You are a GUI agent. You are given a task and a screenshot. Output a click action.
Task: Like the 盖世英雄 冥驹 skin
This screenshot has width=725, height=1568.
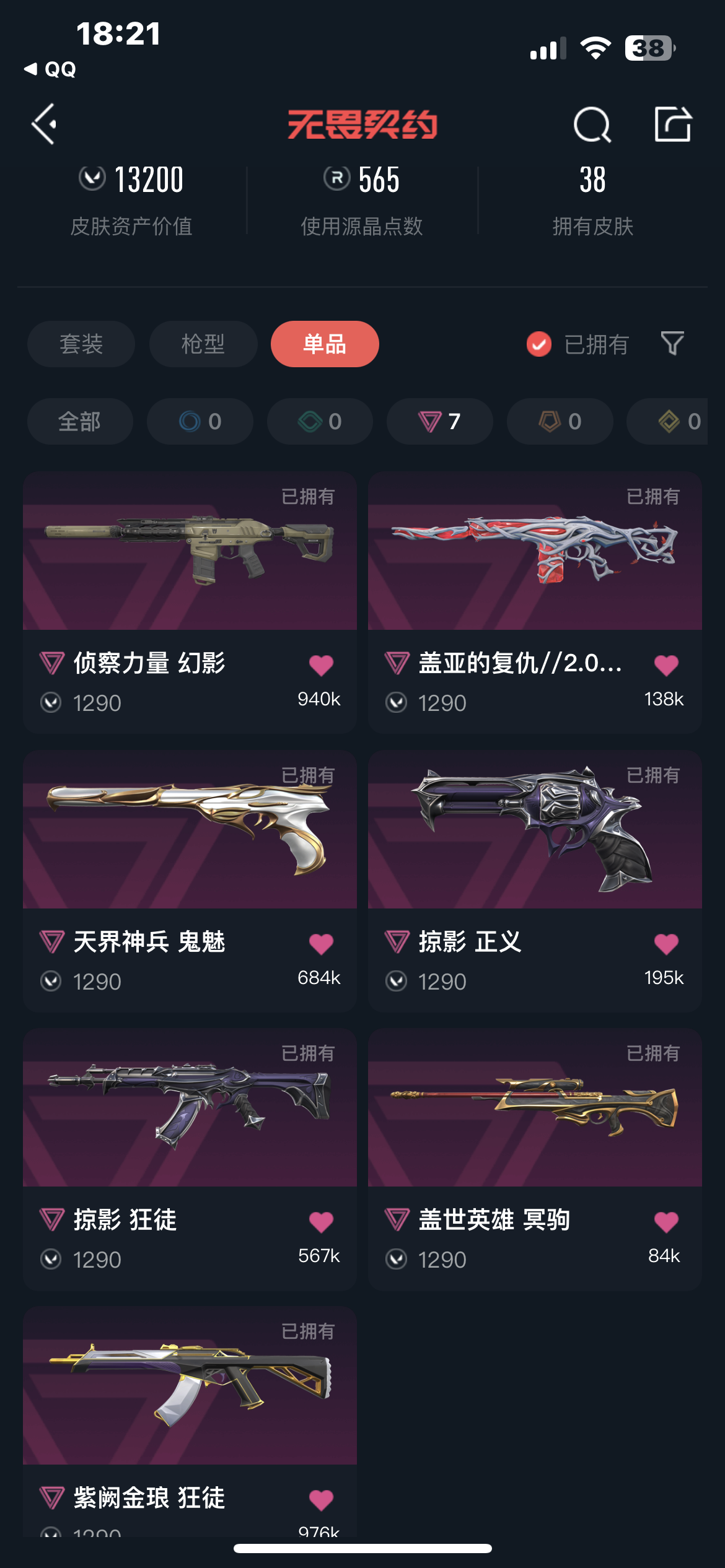[x=666, y=1222]
